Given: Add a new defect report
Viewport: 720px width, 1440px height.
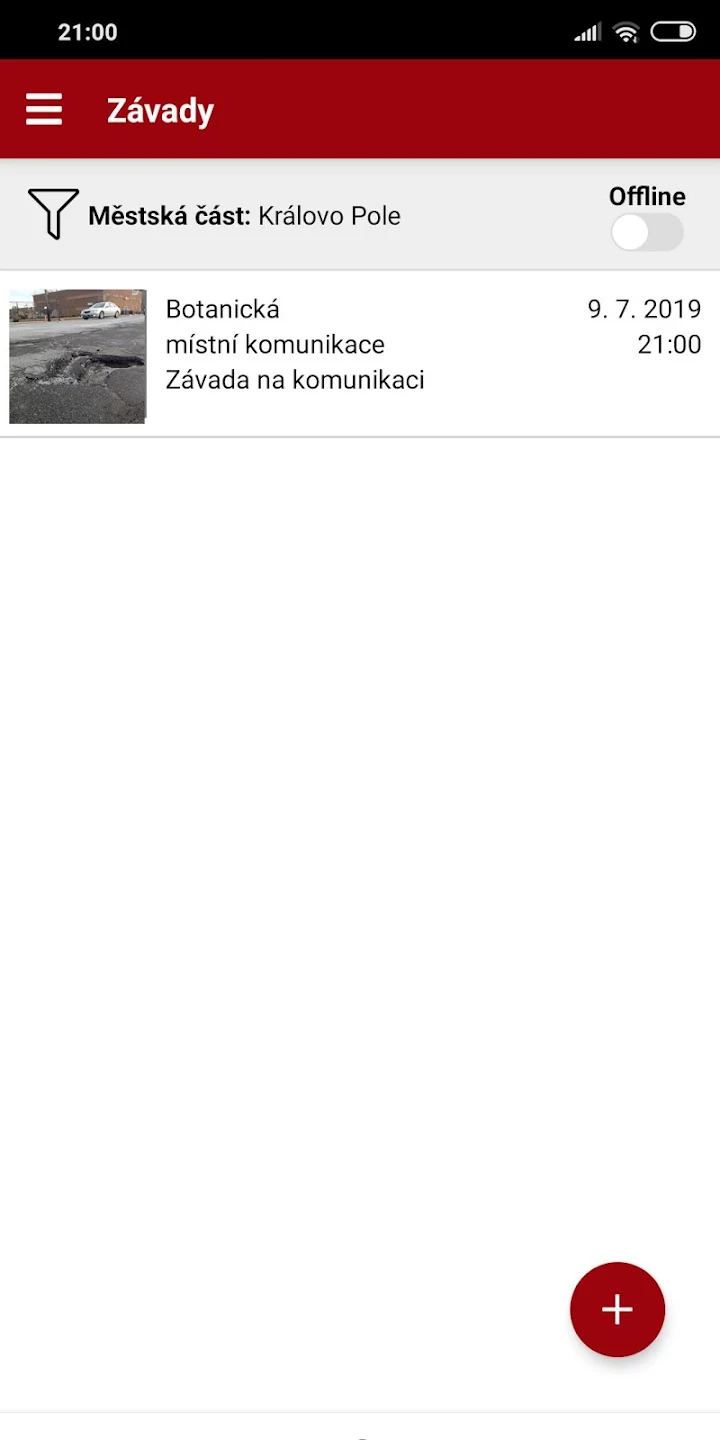Looking at the screenshot, I should pyautogui.click(x=617, y=1309).
